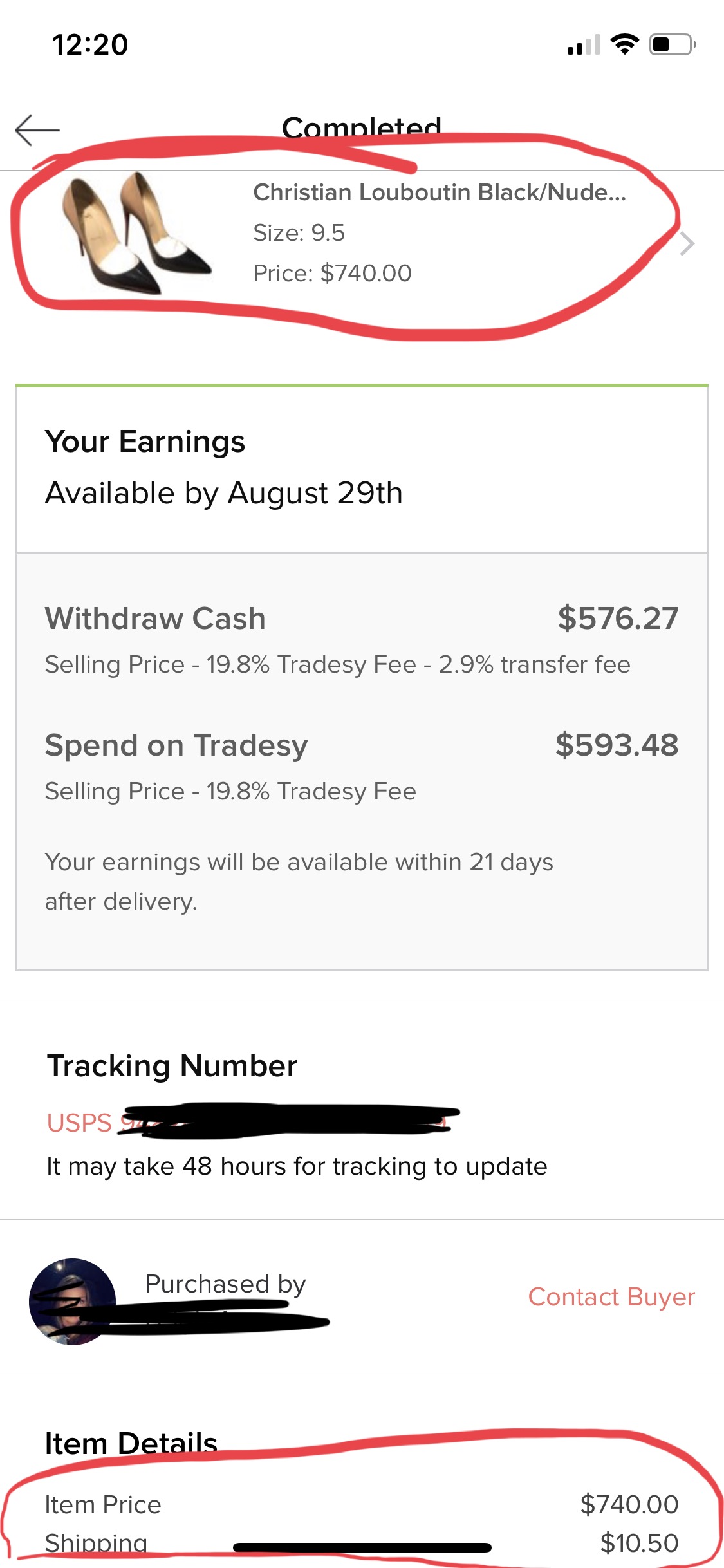Select the Your Earnings section header
724x1568 pixels.
[145, 442]
